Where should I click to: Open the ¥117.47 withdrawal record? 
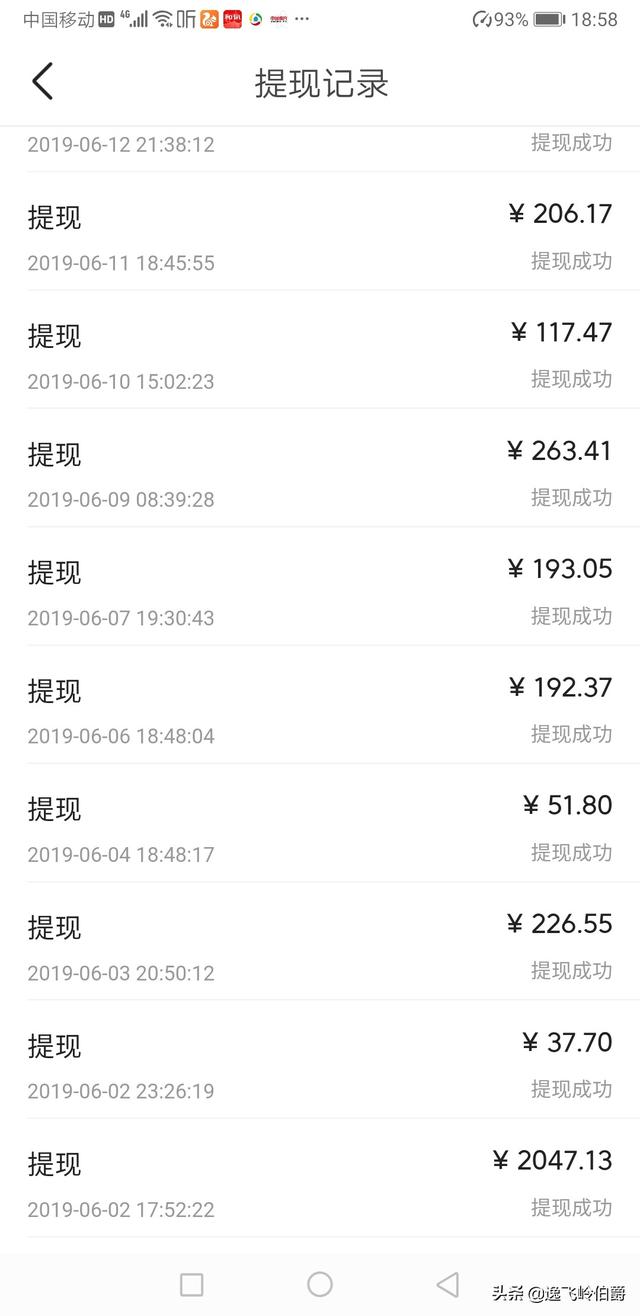click(320, 349)
